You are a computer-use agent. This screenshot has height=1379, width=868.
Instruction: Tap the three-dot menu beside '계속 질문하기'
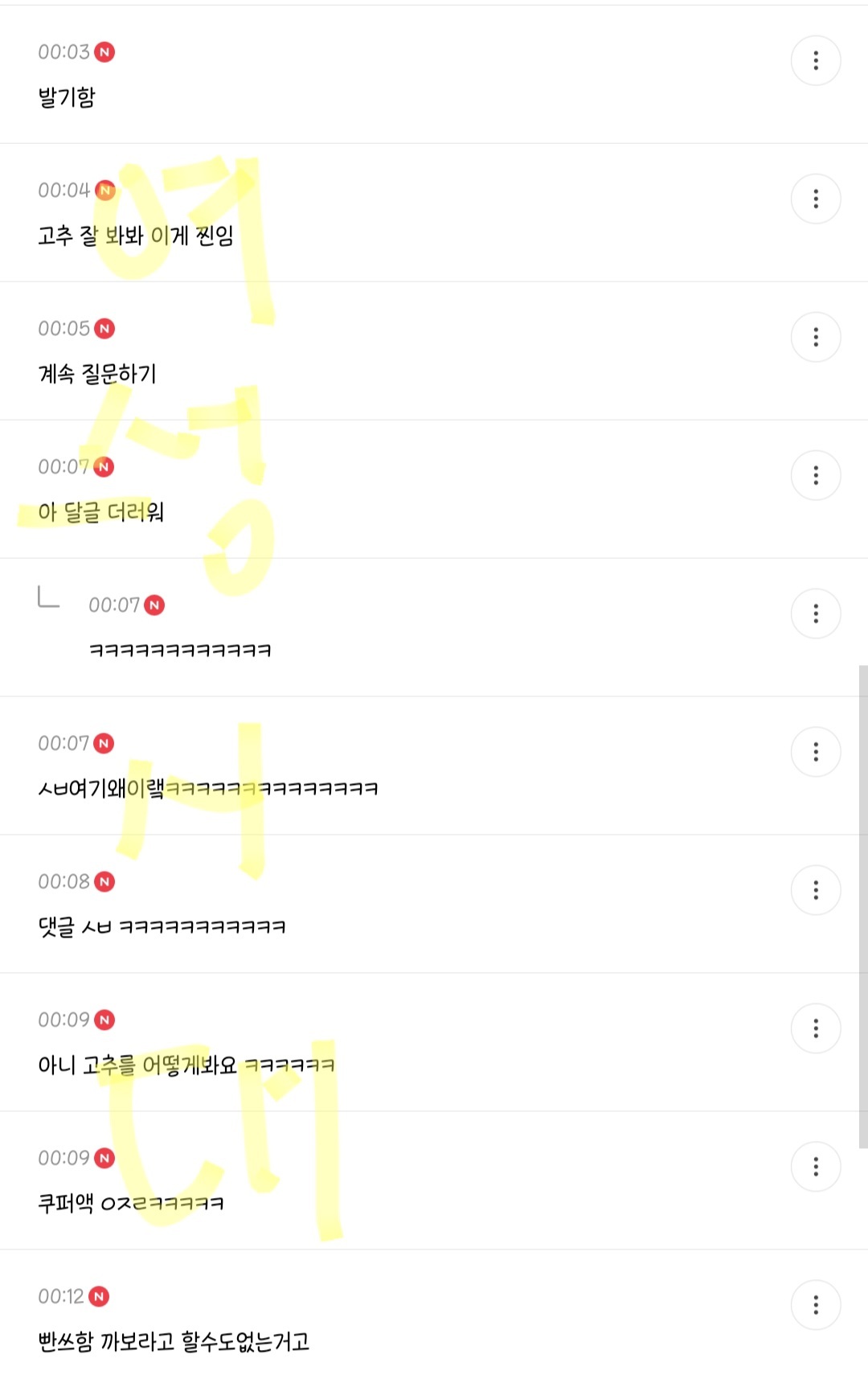(x=816, y=337)
